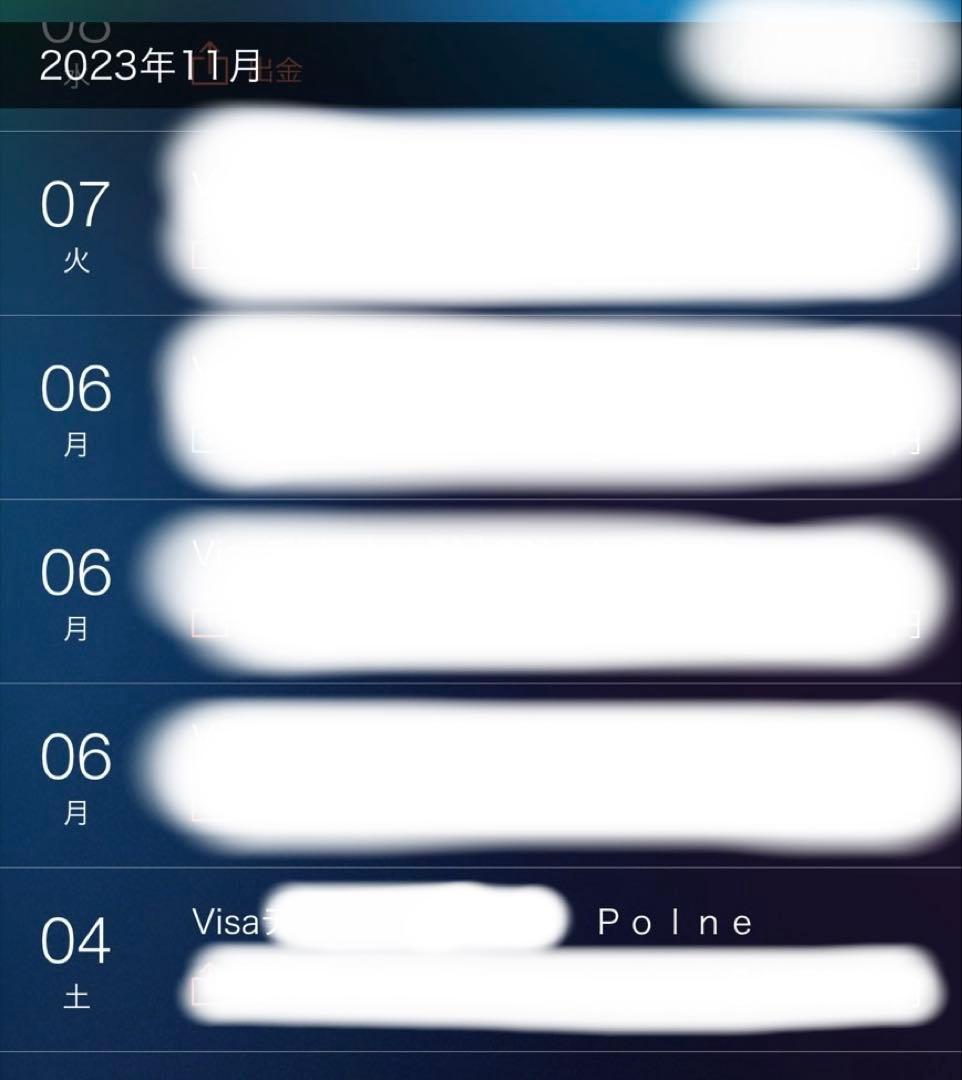Open the transaction dated 07 Tuesday
The image size is (962, 1080).
[x=480, y=223]
